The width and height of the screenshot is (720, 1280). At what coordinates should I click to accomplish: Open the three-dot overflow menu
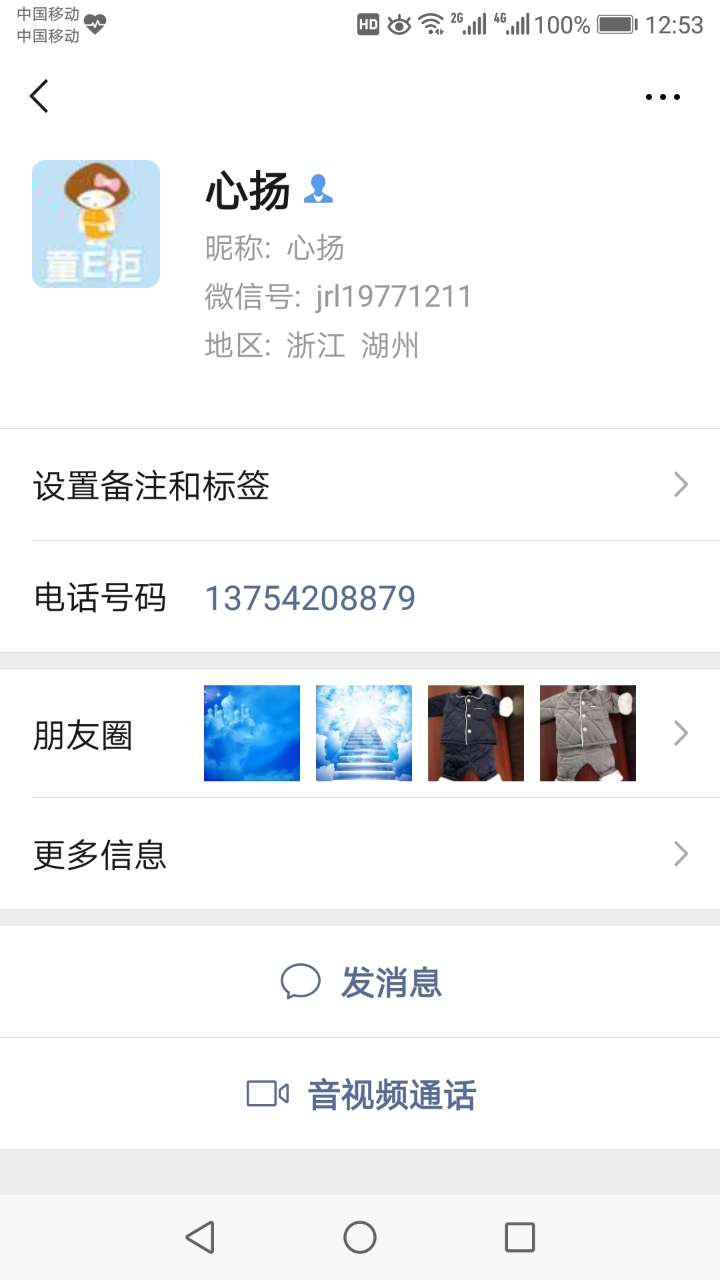pyautogui.click(x=662, y=97)
